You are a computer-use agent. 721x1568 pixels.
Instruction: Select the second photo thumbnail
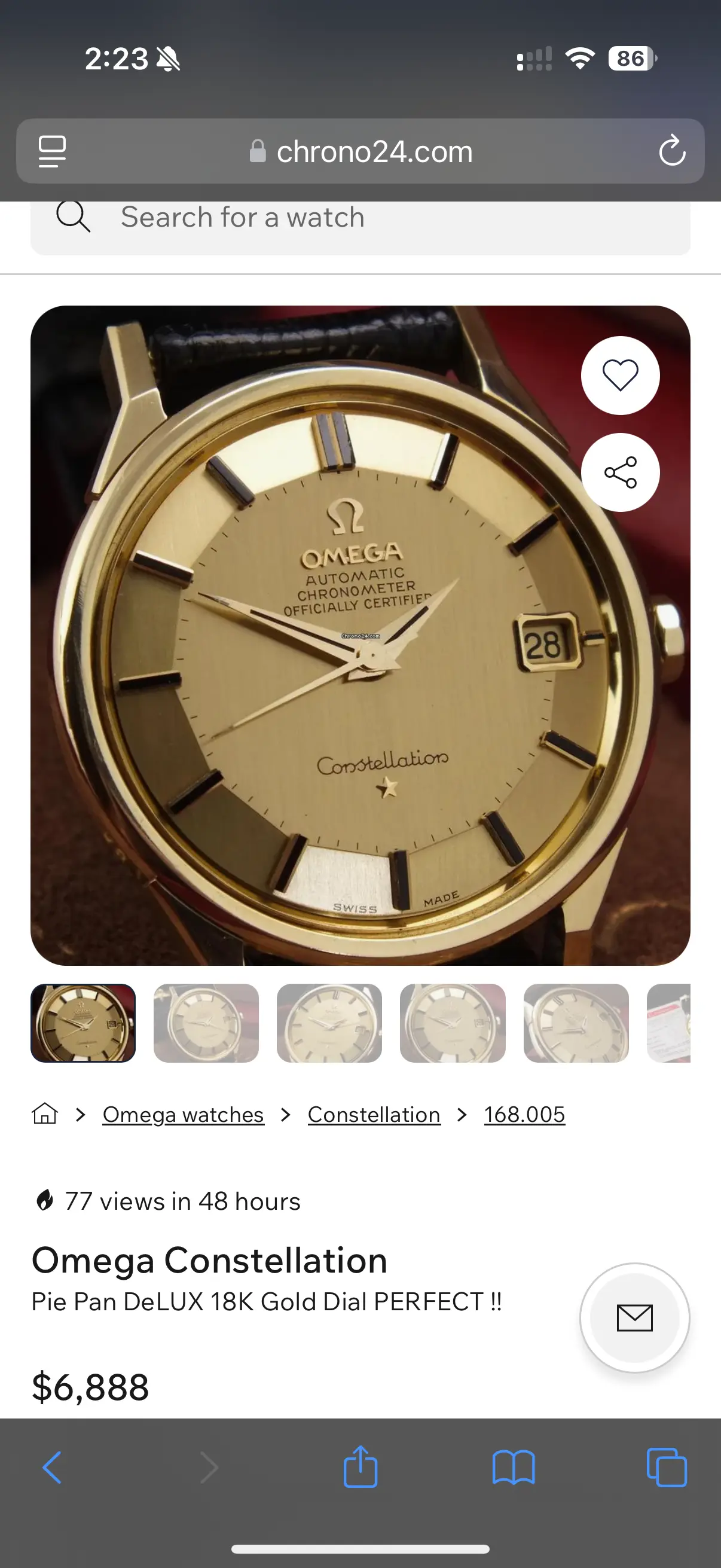(206, 1023)
